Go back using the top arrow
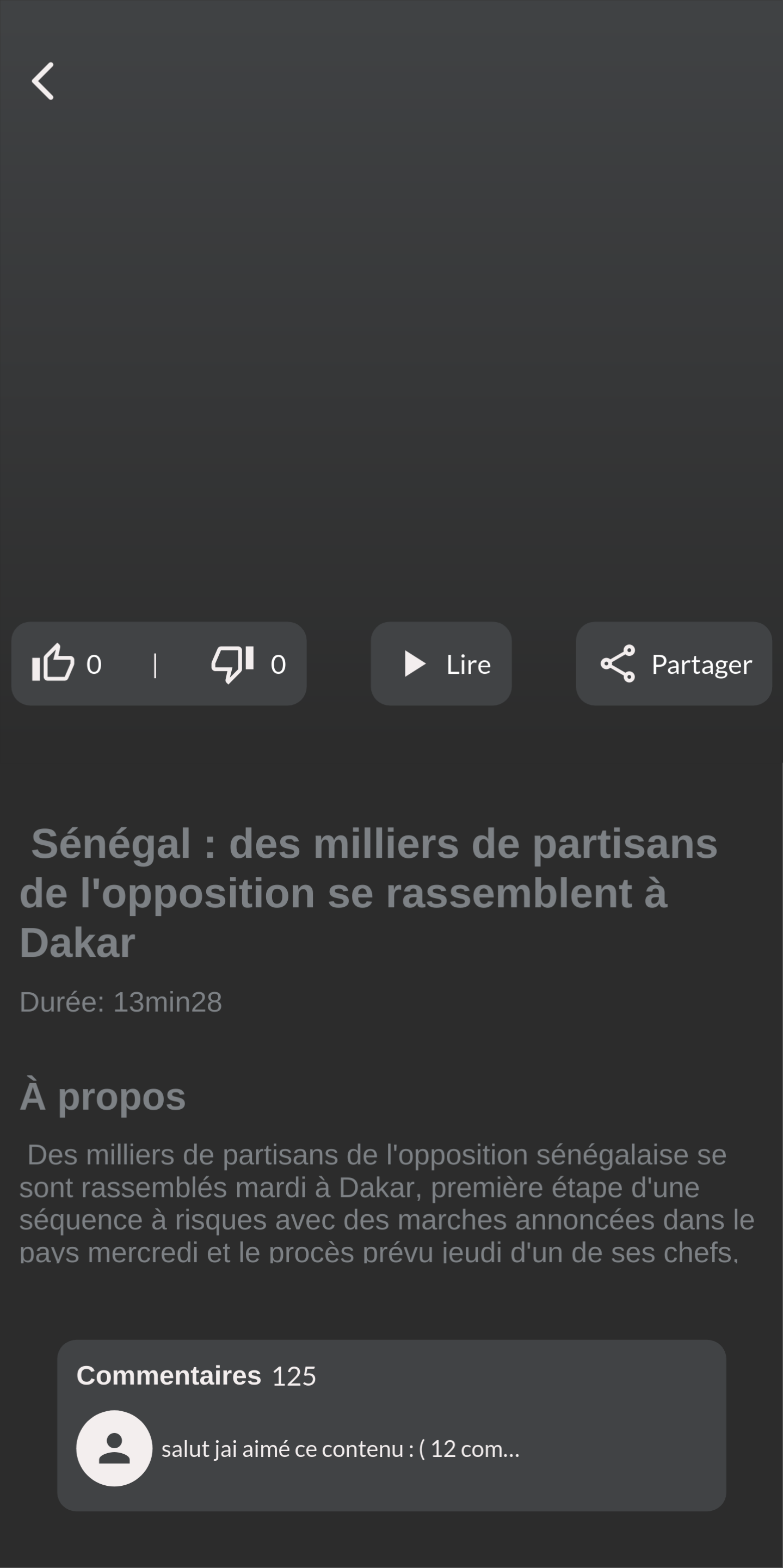Viewport: 783px width, 1568px height. pos(42,81)
